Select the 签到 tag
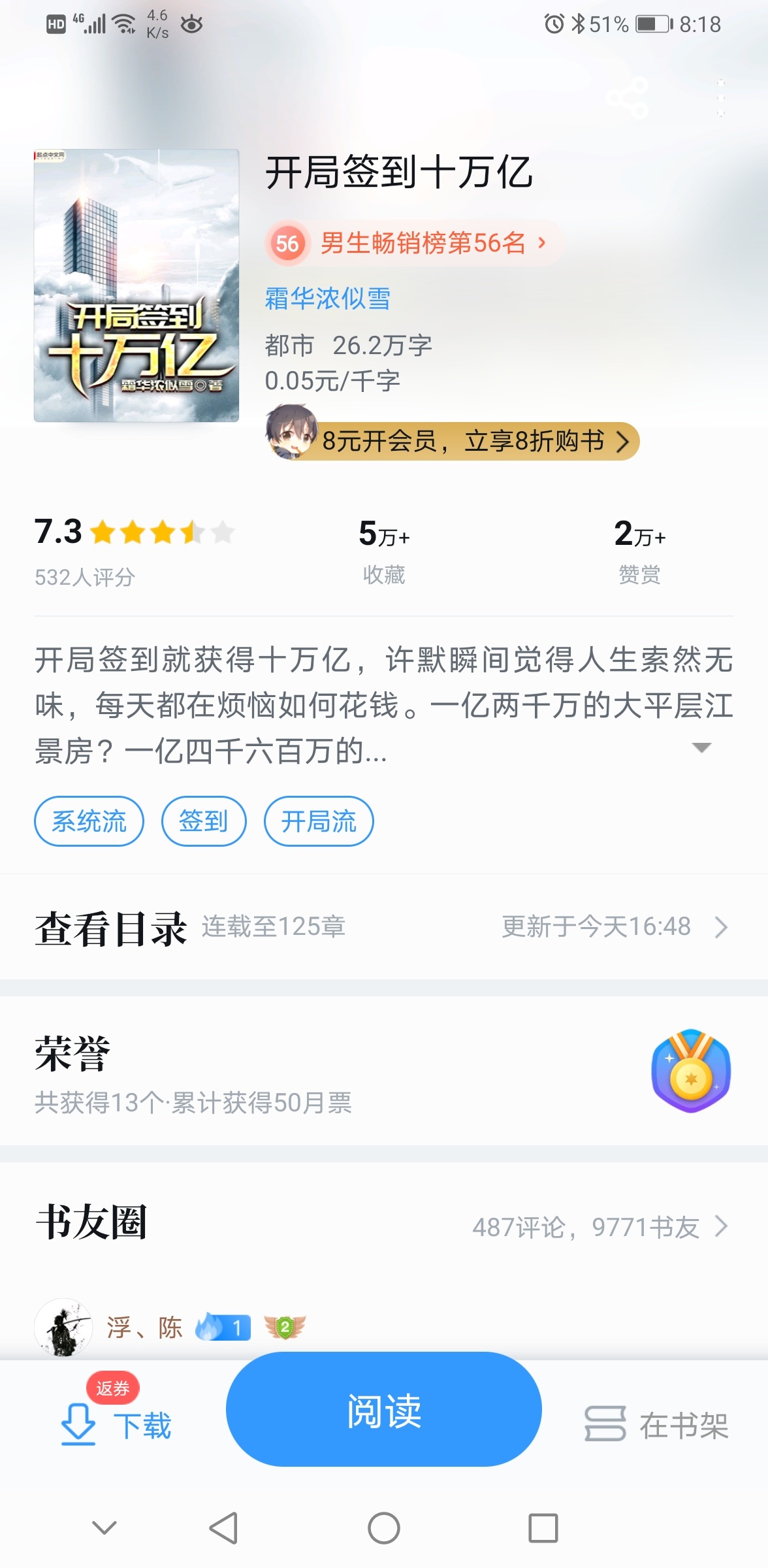768x1568 pixels. [204, 821]
